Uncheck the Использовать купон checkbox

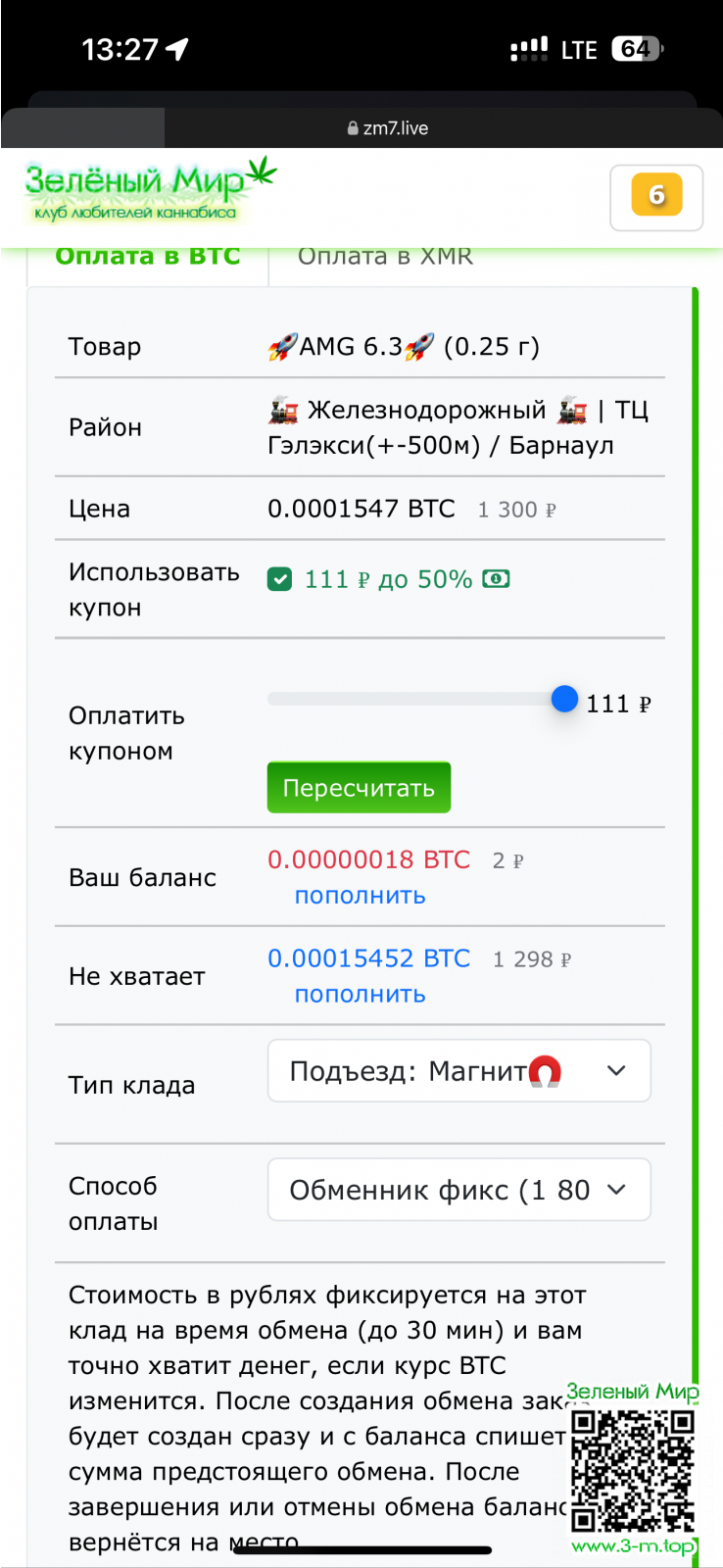[x=280, y=579]
